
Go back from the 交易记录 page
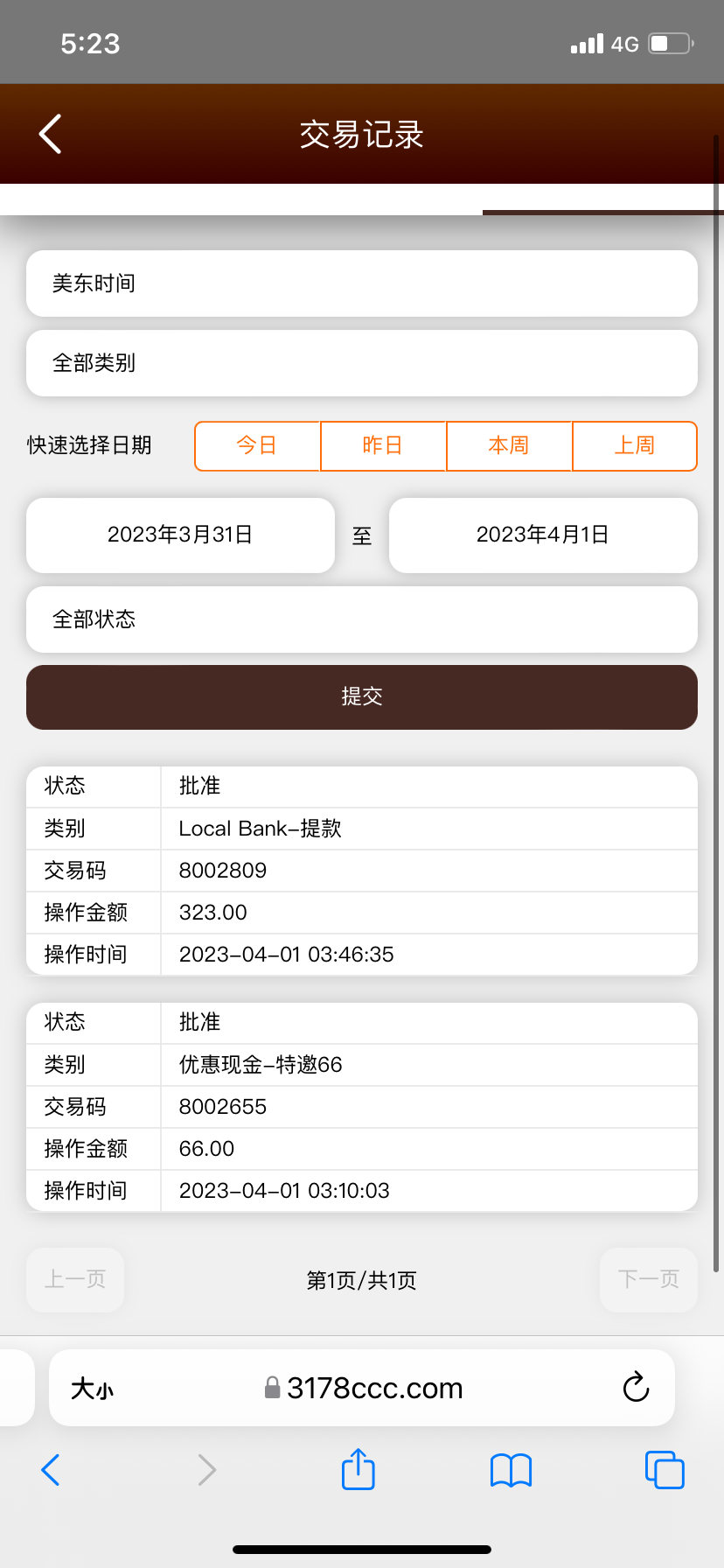[x=51, y=134]
